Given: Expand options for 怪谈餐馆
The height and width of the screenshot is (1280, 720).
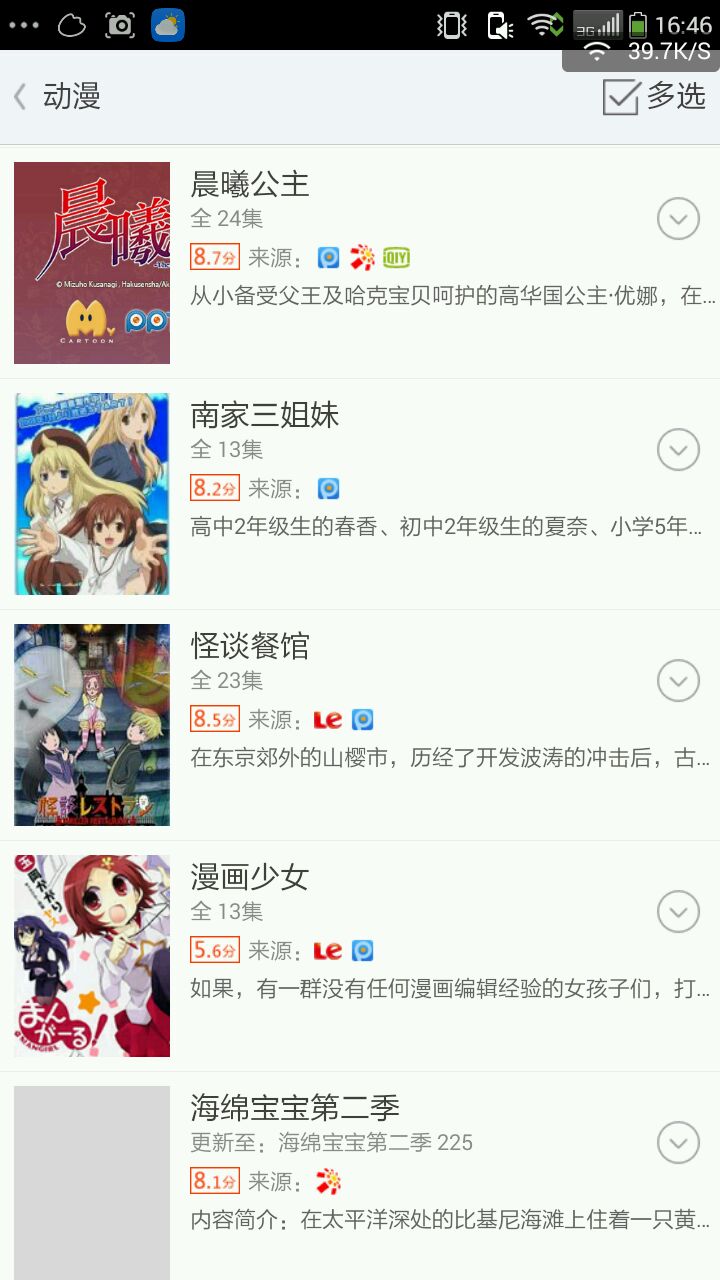Looking at the screenshot, I should point(678,681).
